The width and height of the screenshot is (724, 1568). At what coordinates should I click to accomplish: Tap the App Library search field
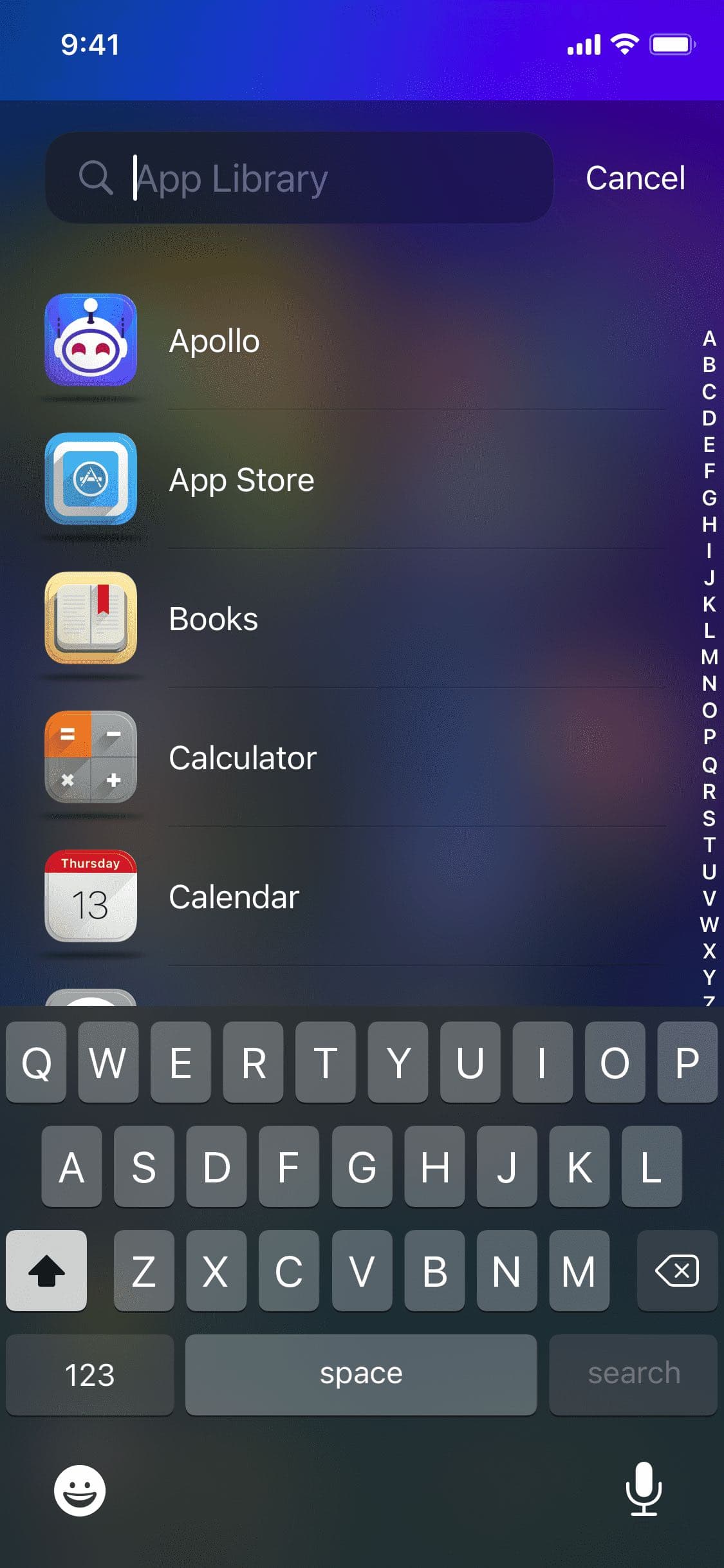pos(299,178)
